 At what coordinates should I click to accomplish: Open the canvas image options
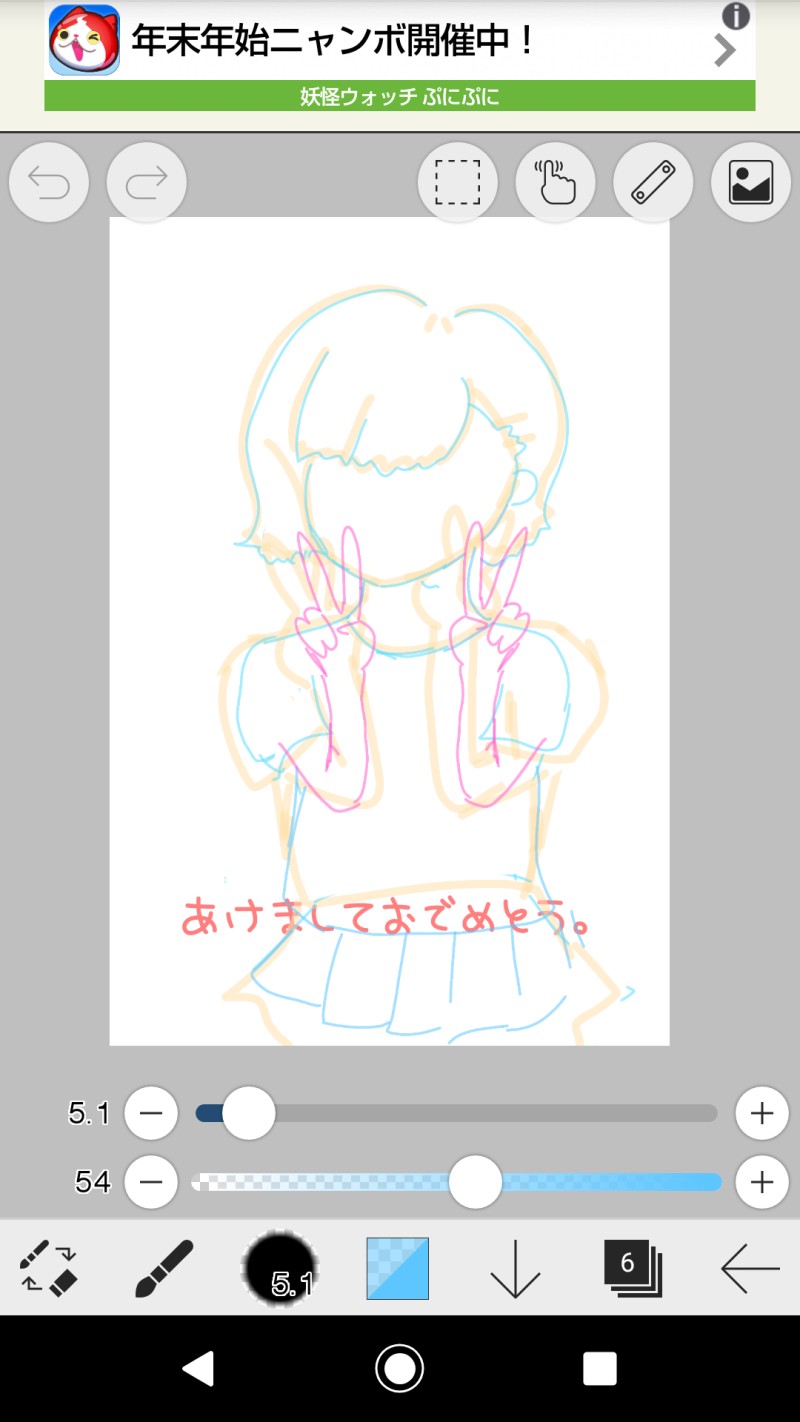(x=750, y=182)
